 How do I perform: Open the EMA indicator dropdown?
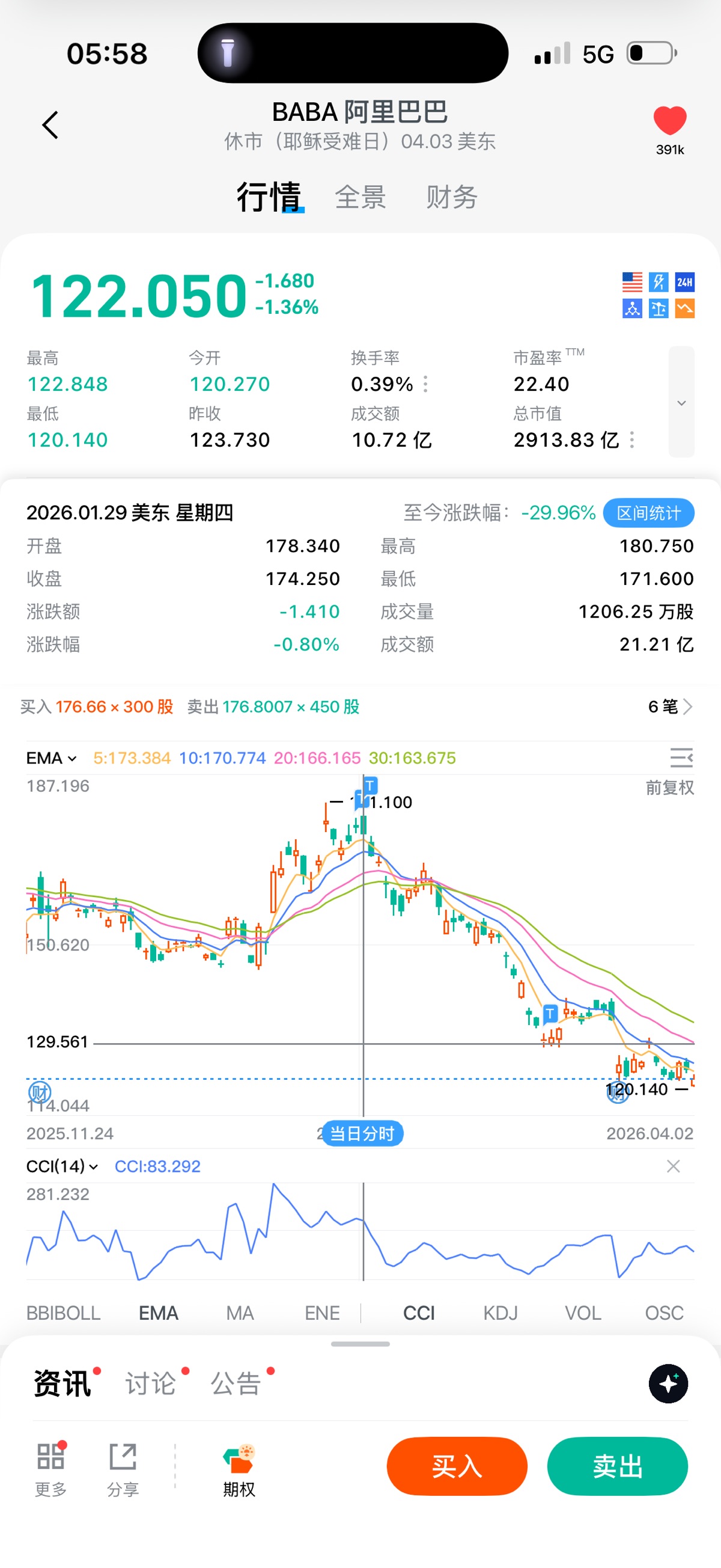tap(51, 758)
